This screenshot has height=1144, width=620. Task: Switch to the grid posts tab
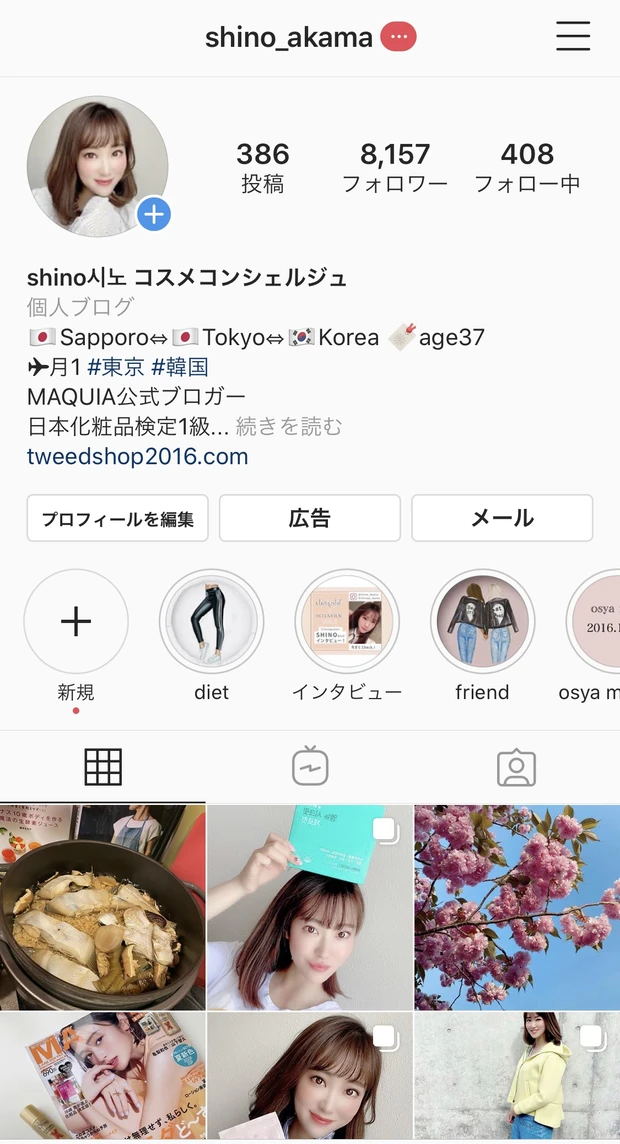103,767
